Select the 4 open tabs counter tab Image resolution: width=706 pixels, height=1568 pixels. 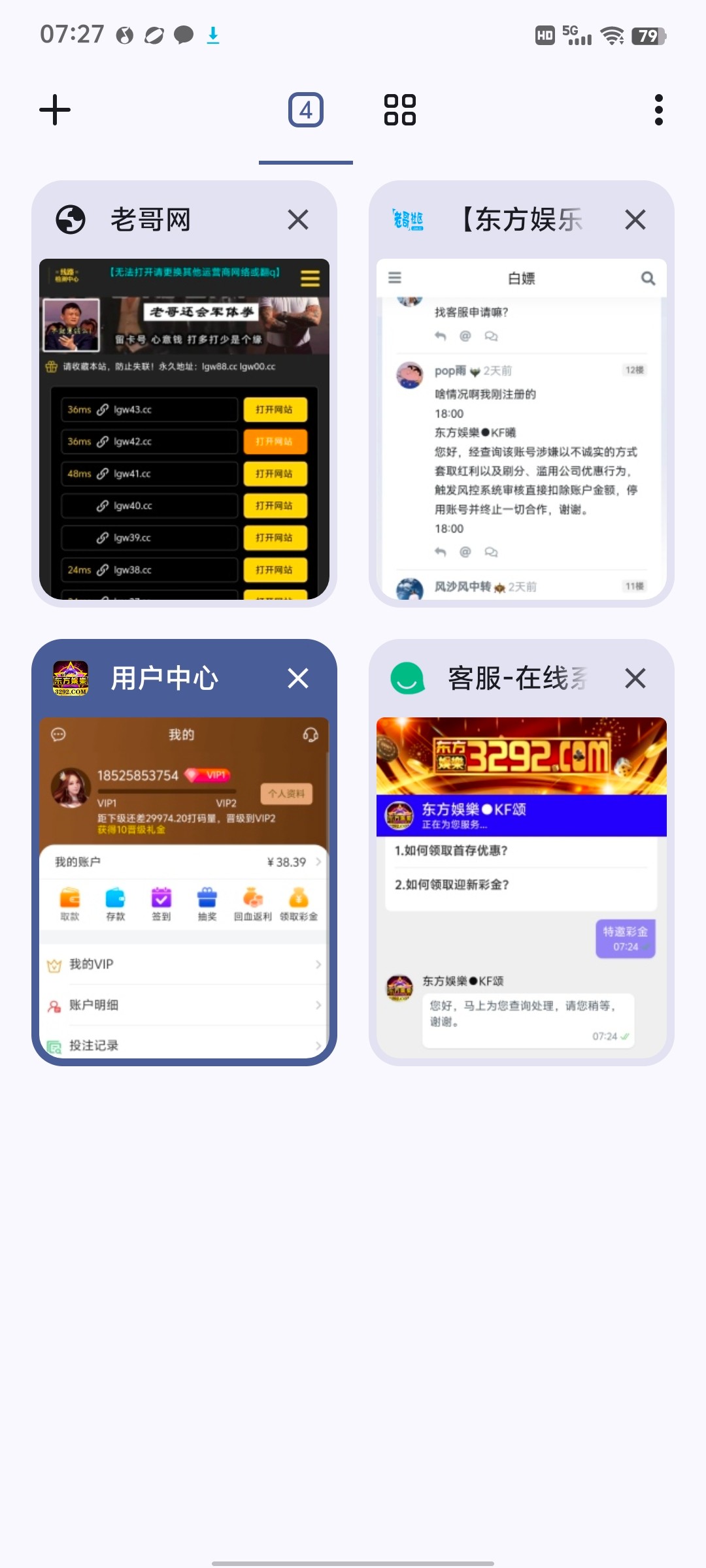point(305,110)
